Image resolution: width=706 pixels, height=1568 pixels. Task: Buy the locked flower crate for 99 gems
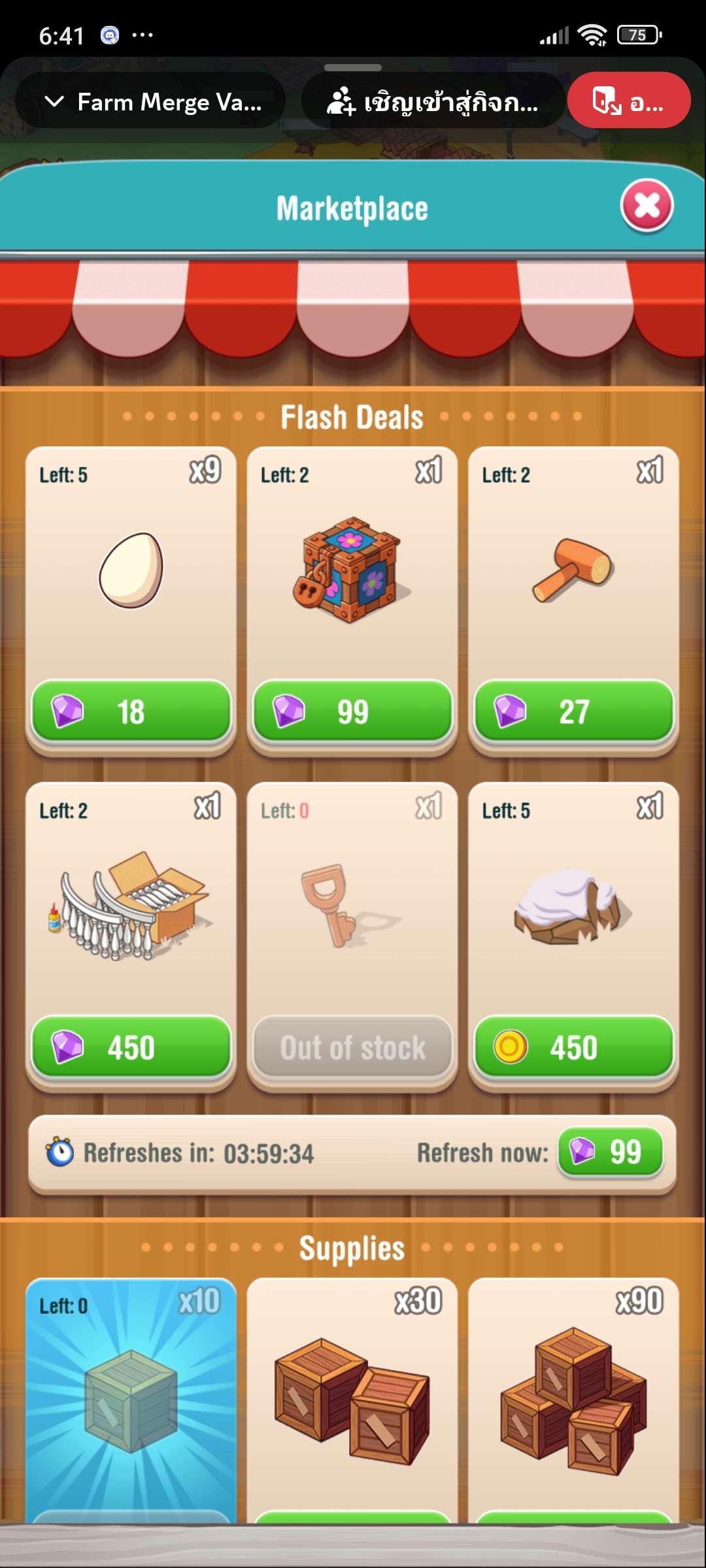[352, 711]
